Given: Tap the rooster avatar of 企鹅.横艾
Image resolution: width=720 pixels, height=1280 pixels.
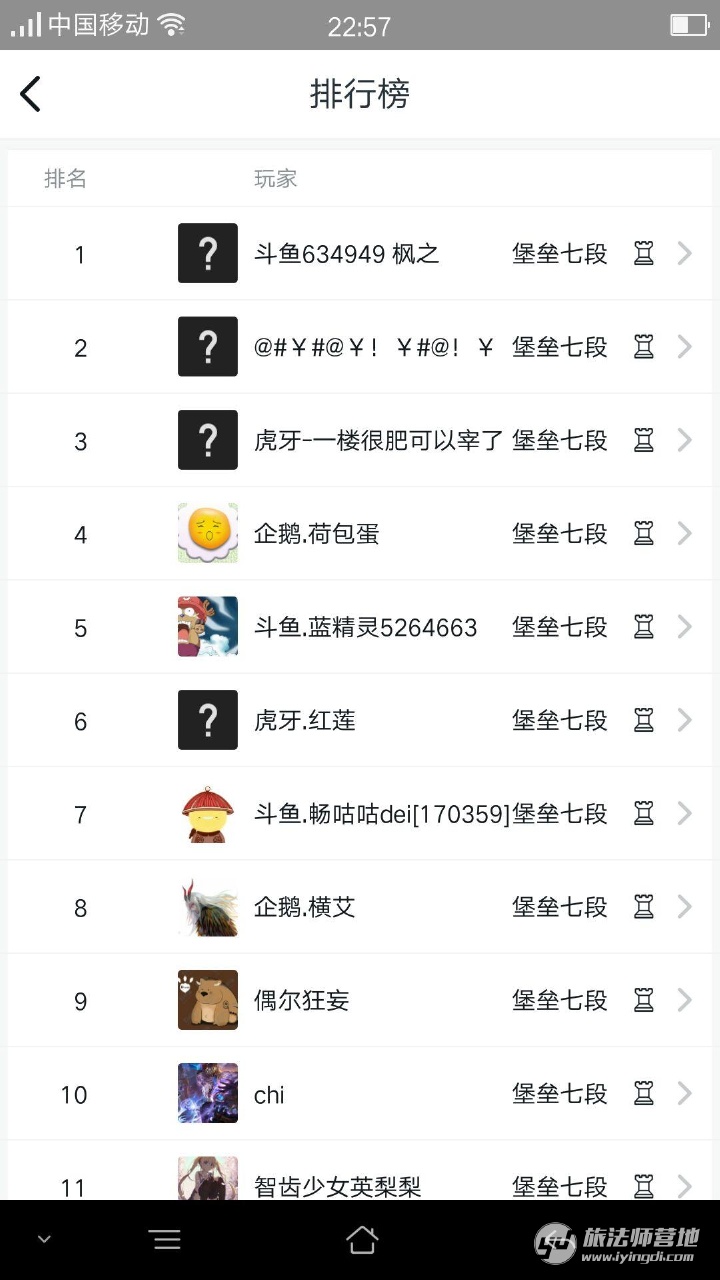Looking at the screenshot, I should tap(207, 907).
